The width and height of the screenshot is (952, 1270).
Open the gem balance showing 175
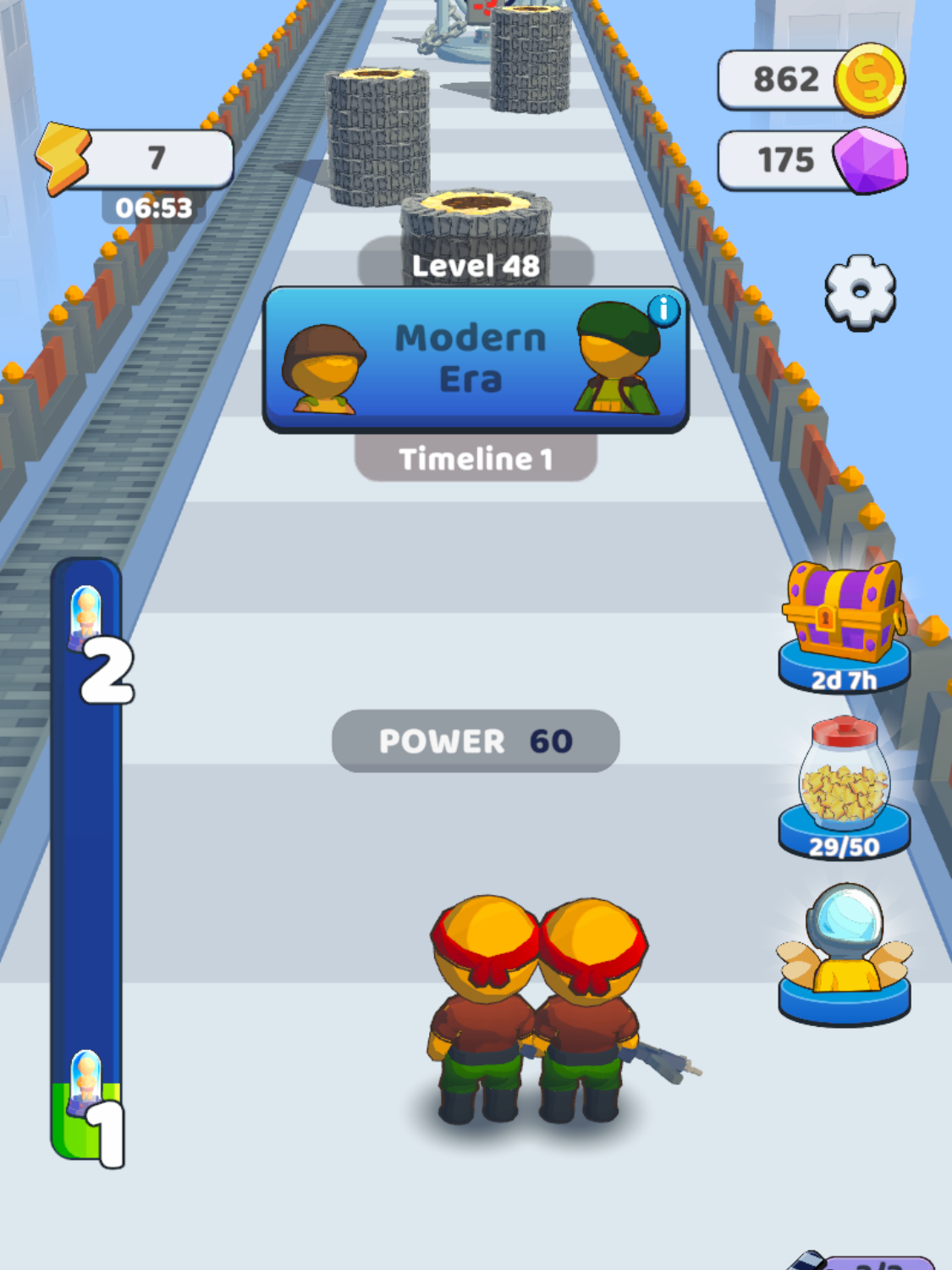(x=809, y=160)
